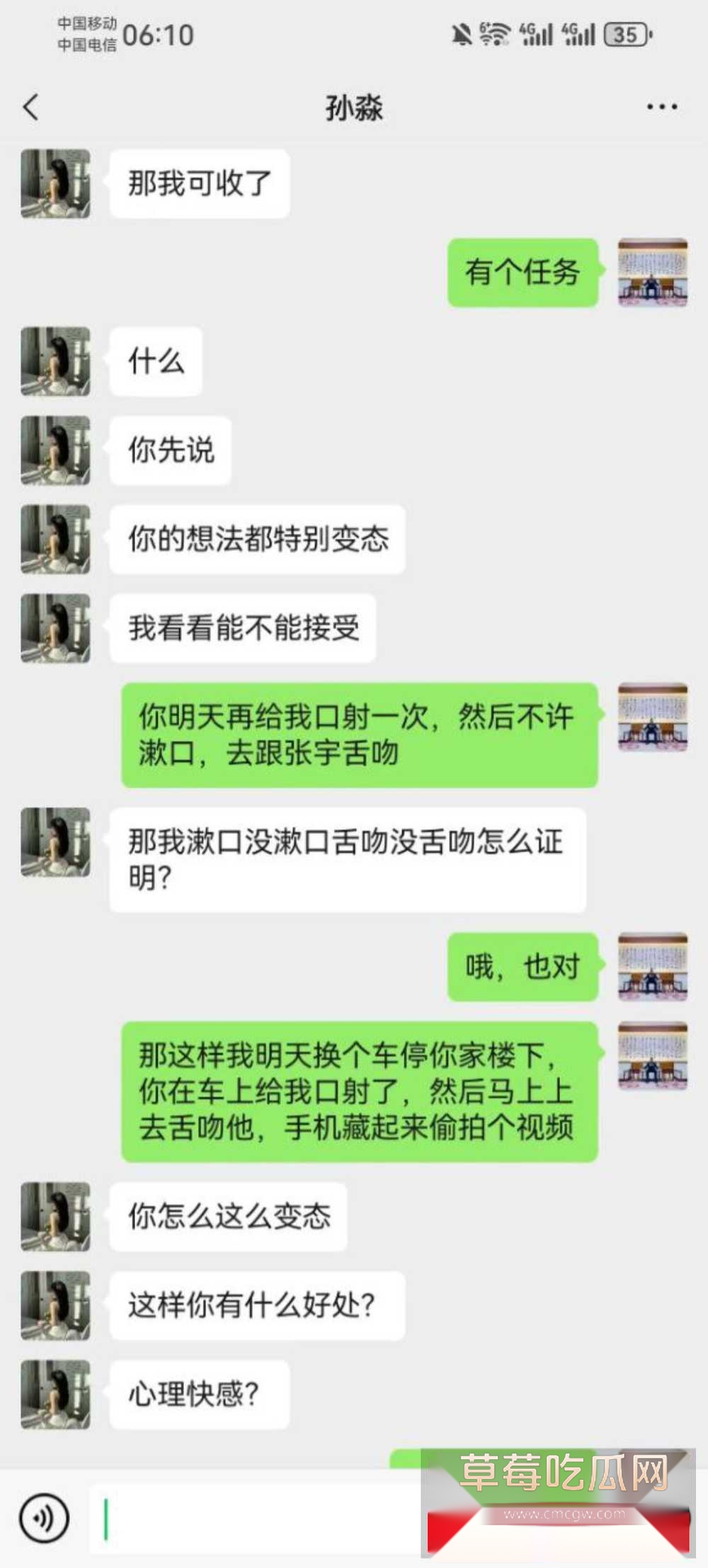Open the contact avatar beside "那我可收了"

click(55, 183)
